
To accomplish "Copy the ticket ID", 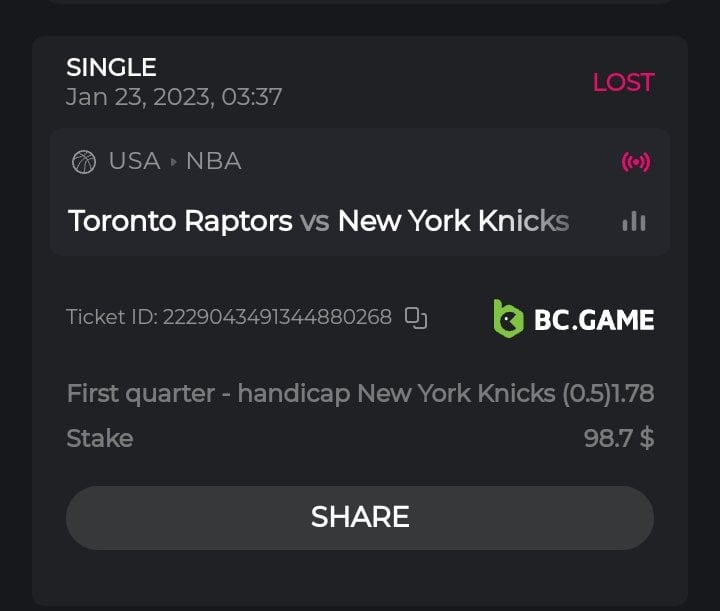I will 416,318.
